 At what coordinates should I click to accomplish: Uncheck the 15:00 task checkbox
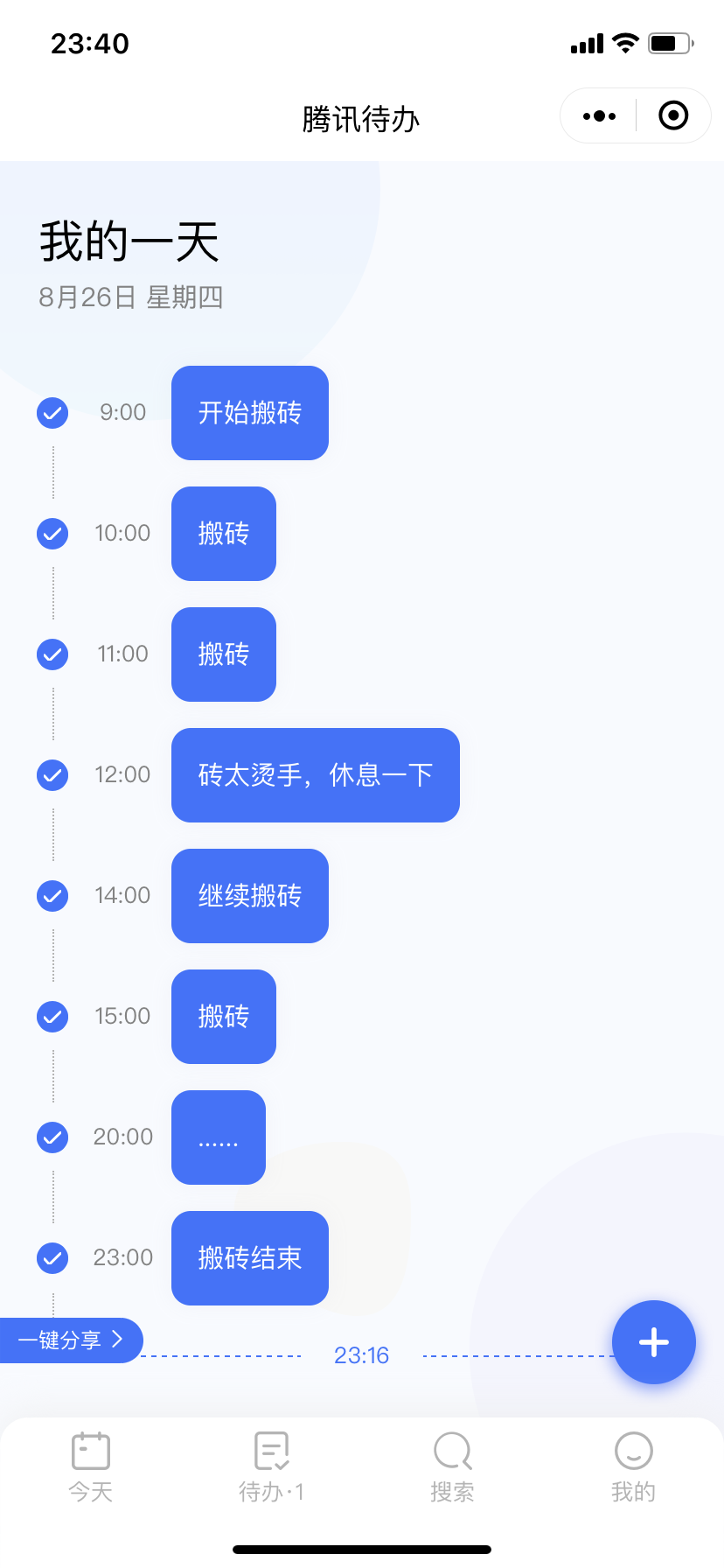(52, 1016)
